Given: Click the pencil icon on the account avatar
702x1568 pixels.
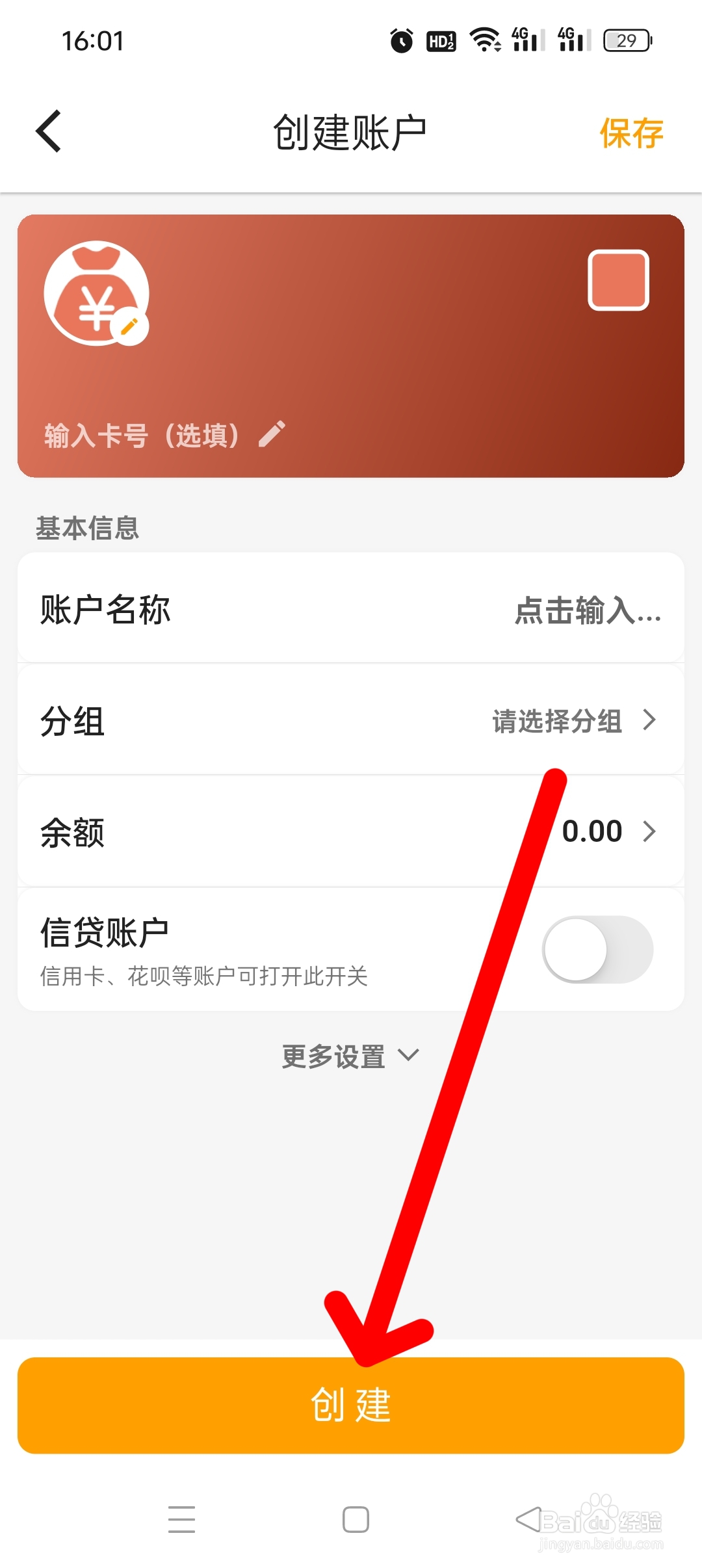Looking at the screenshot, I should click(127, 325).
